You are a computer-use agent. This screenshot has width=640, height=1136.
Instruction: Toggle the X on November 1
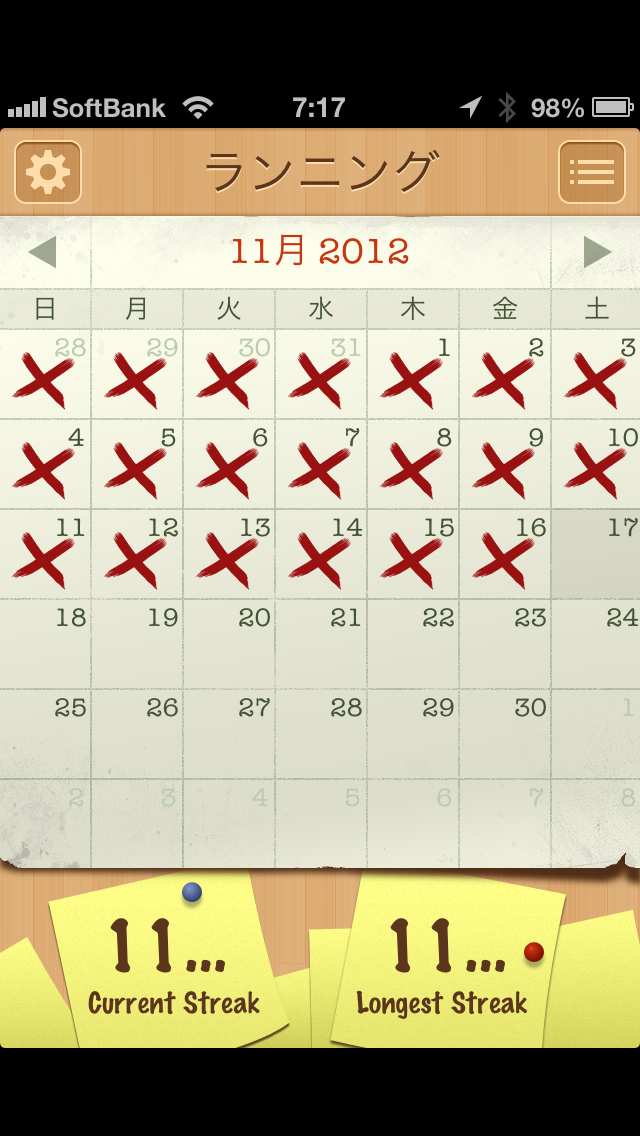[413, 375]
